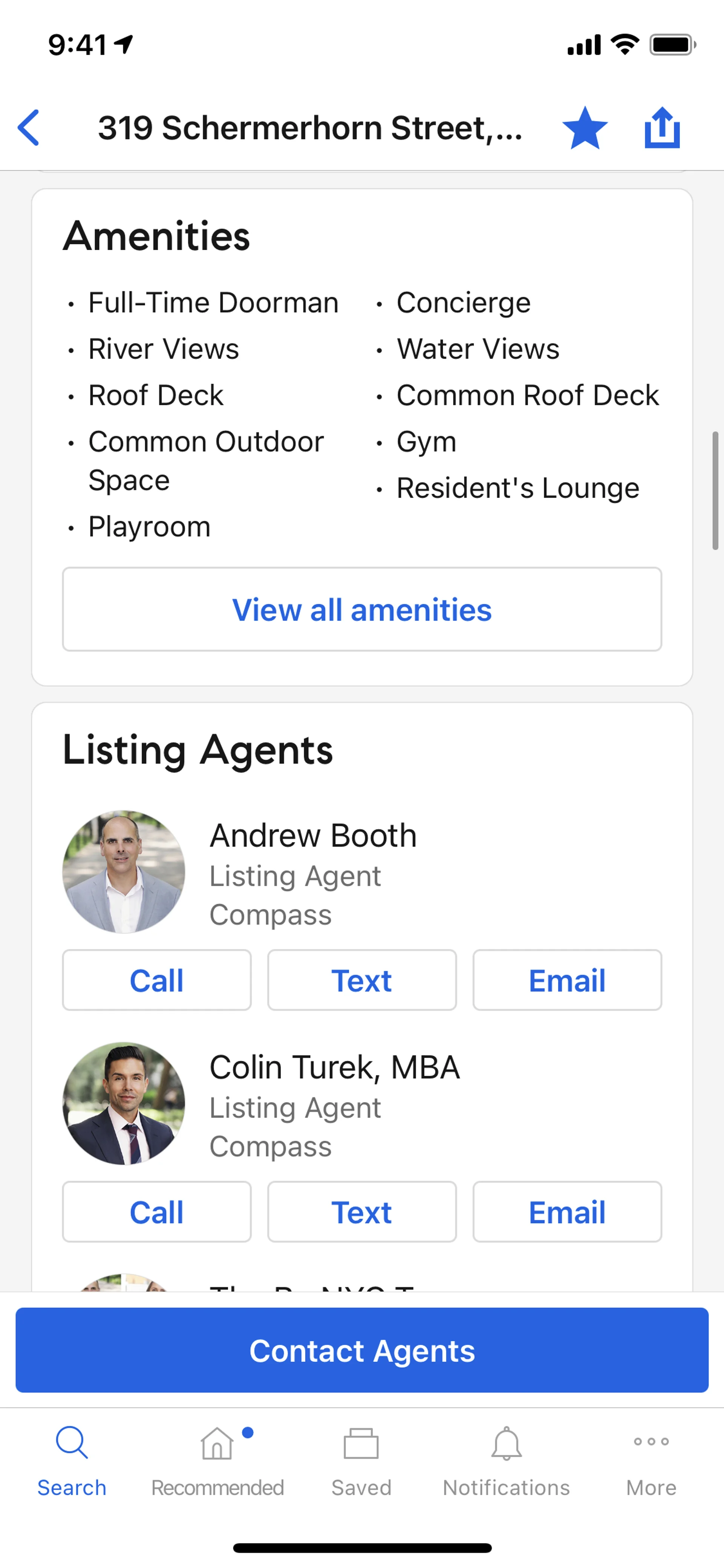This screenshot has width=724, height=1568.
Task: Show the More tab
Action: pos(651,1461)
